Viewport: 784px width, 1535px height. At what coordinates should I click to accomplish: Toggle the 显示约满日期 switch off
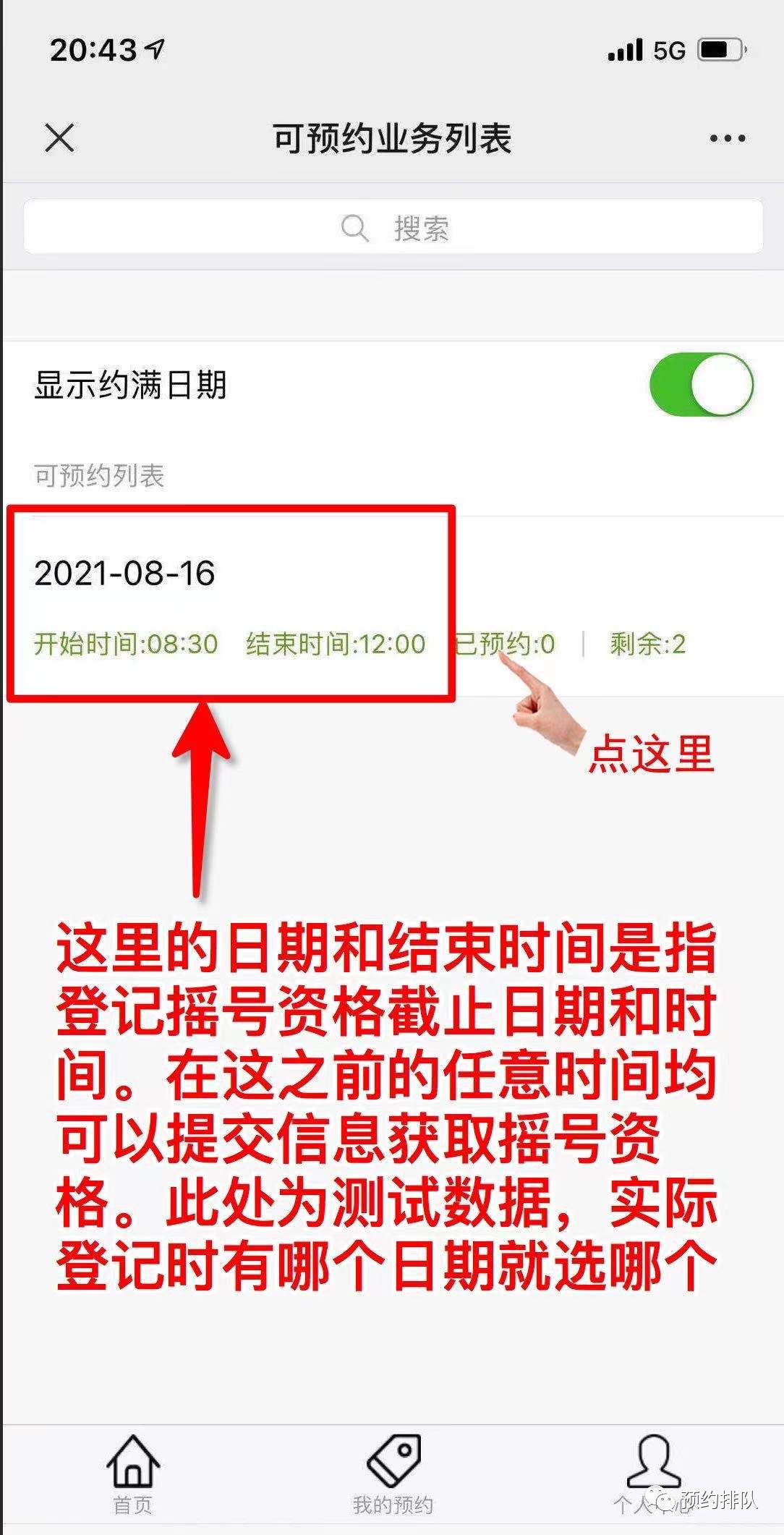click(x=701, y=385)
